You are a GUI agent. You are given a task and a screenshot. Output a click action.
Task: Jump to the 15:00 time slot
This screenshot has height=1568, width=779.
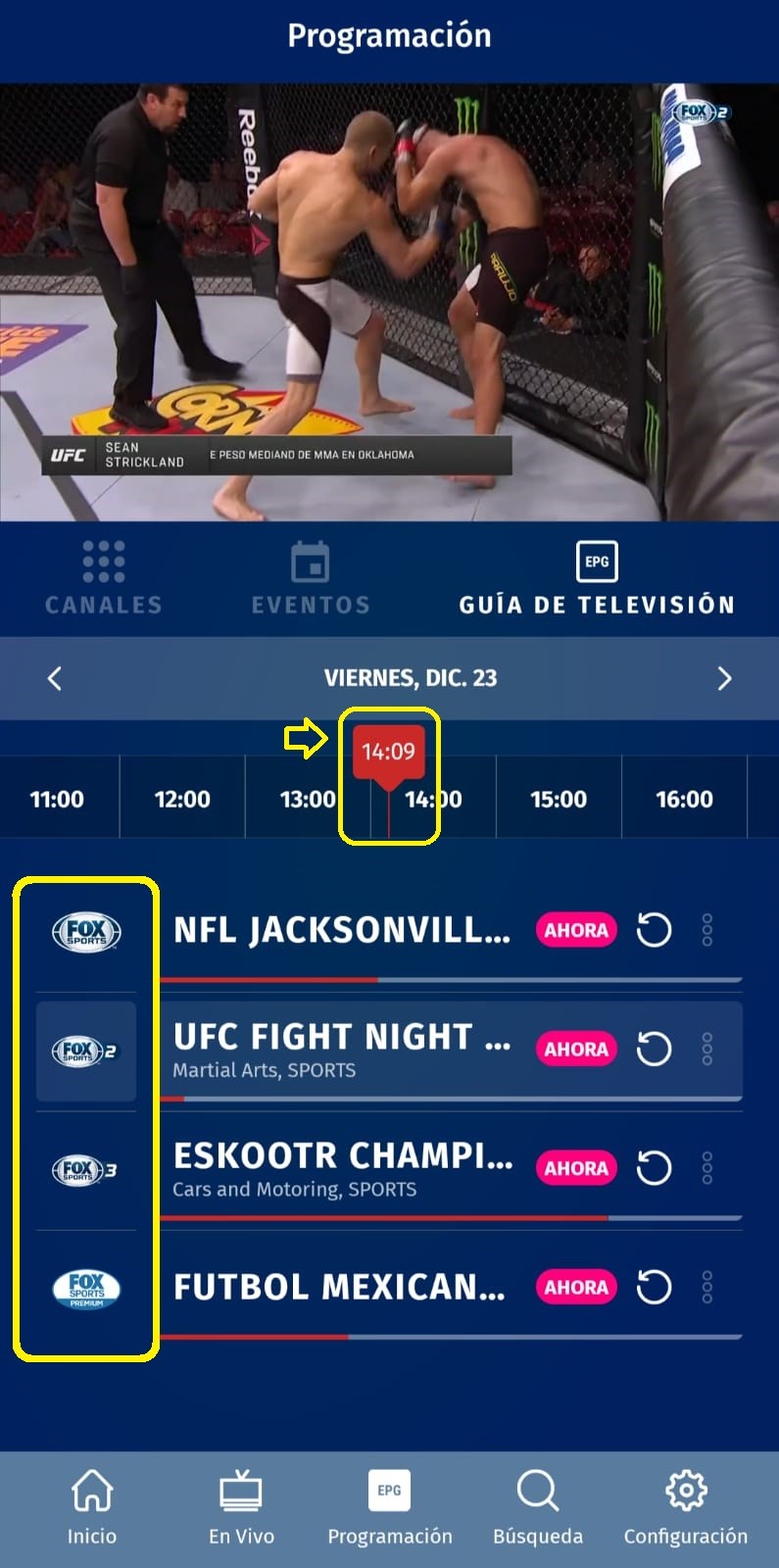pos(559,800)
